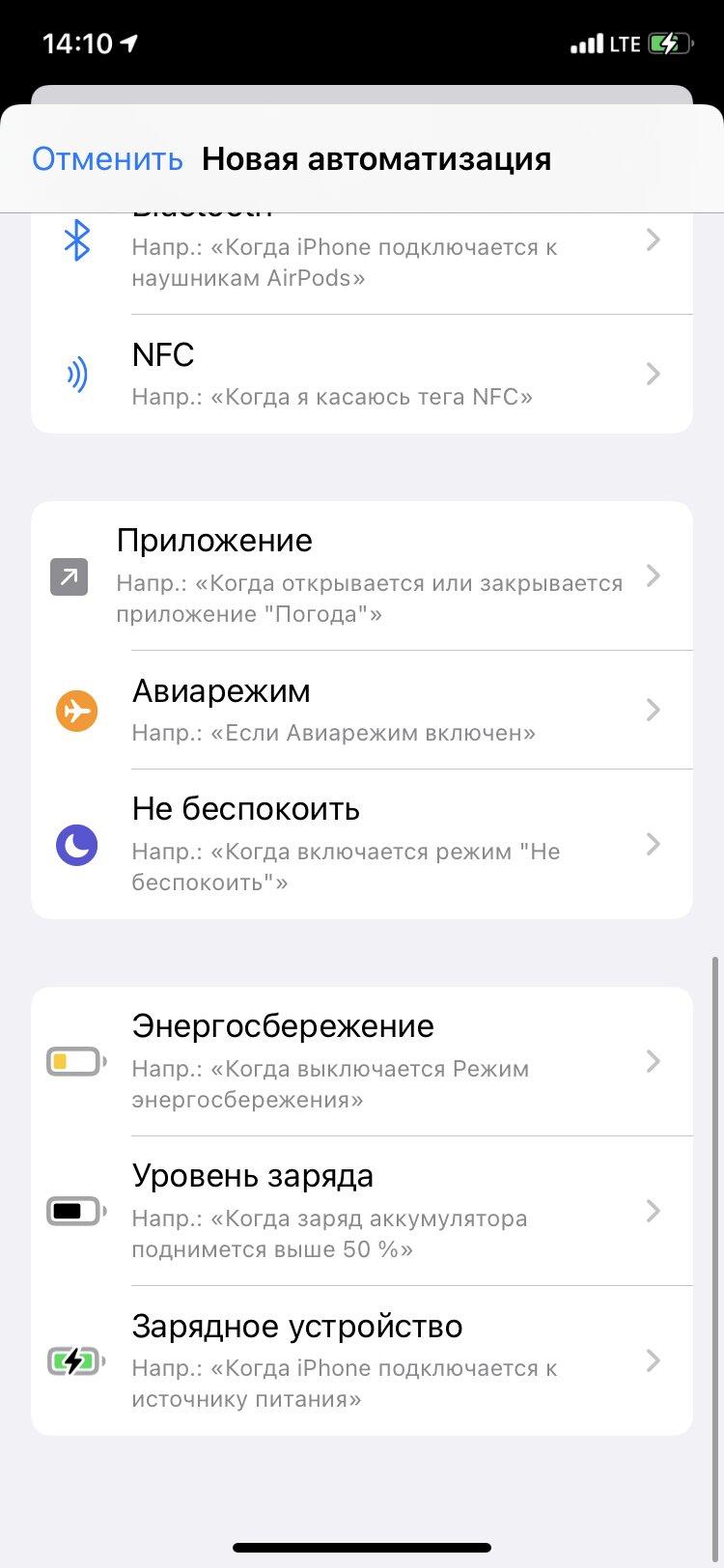Open the Bluetooth AirPods trigger row
724x1568 pixels.
(362, 261)
